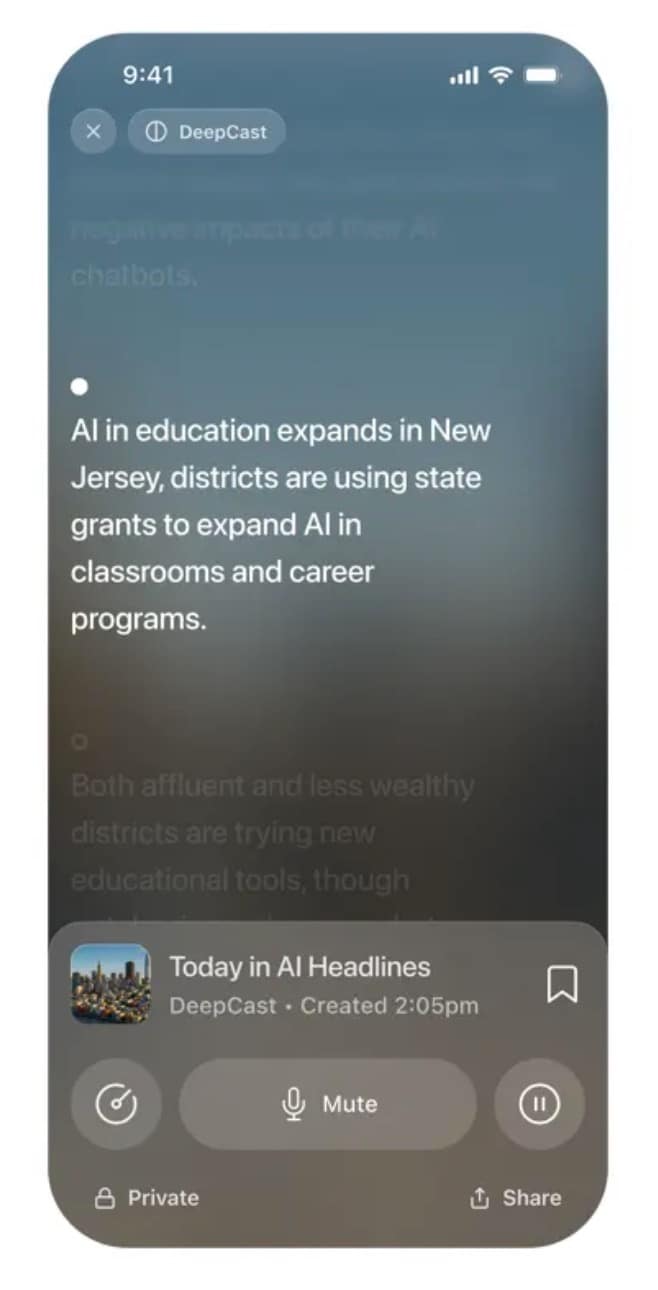Bookmark Today in AI Headlines
The height and width of the screenshot is (1290, 658).
562,984
